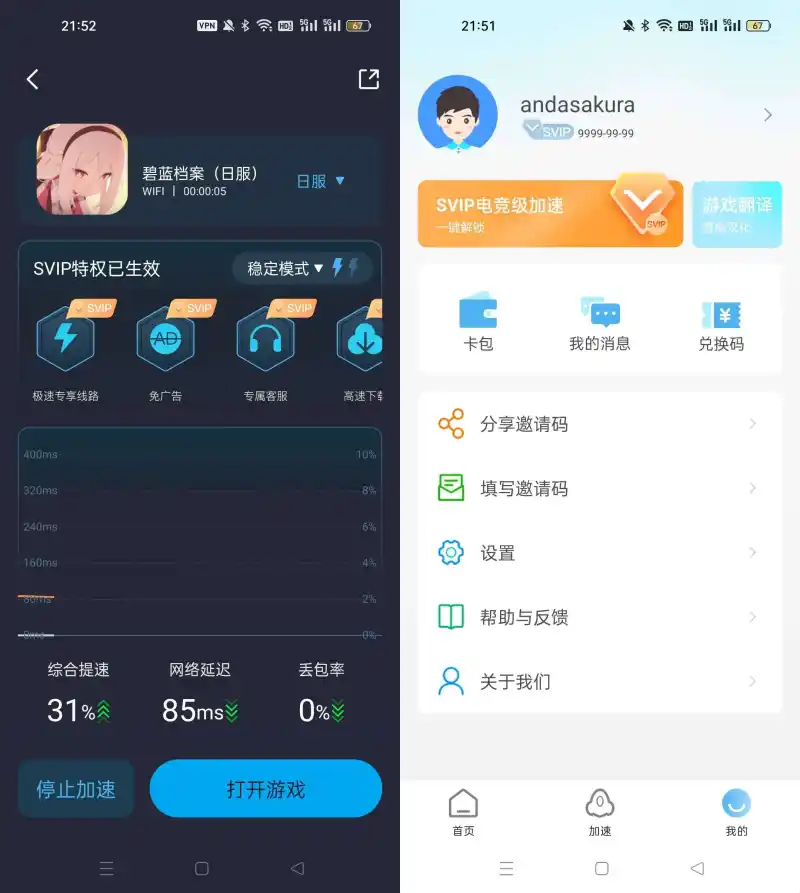Switch to the 首页 tab
Screen dimensions: 800x893
(x=463, y=813)
